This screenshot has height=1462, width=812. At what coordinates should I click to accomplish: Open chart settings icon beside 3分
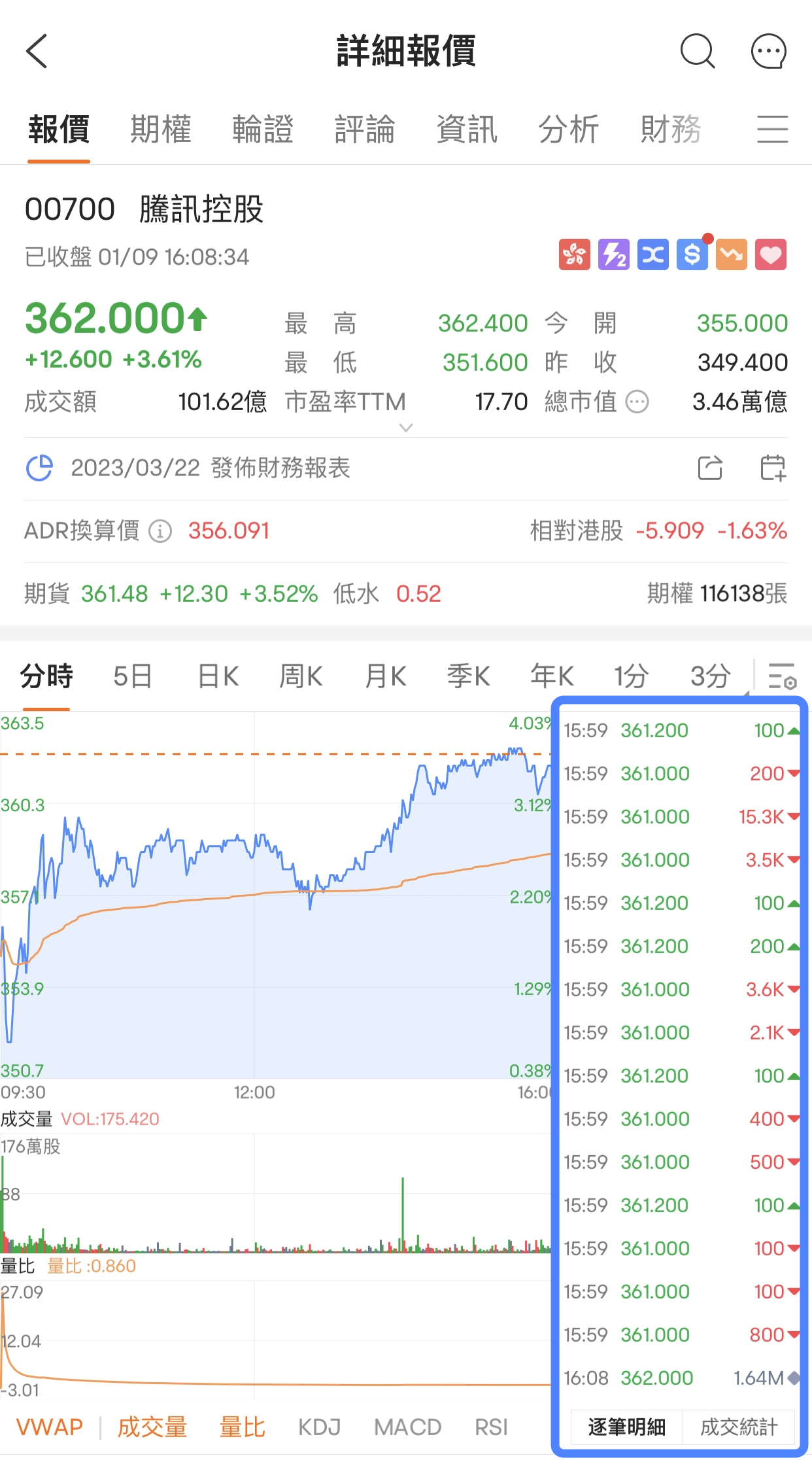[x=782, y=676]
